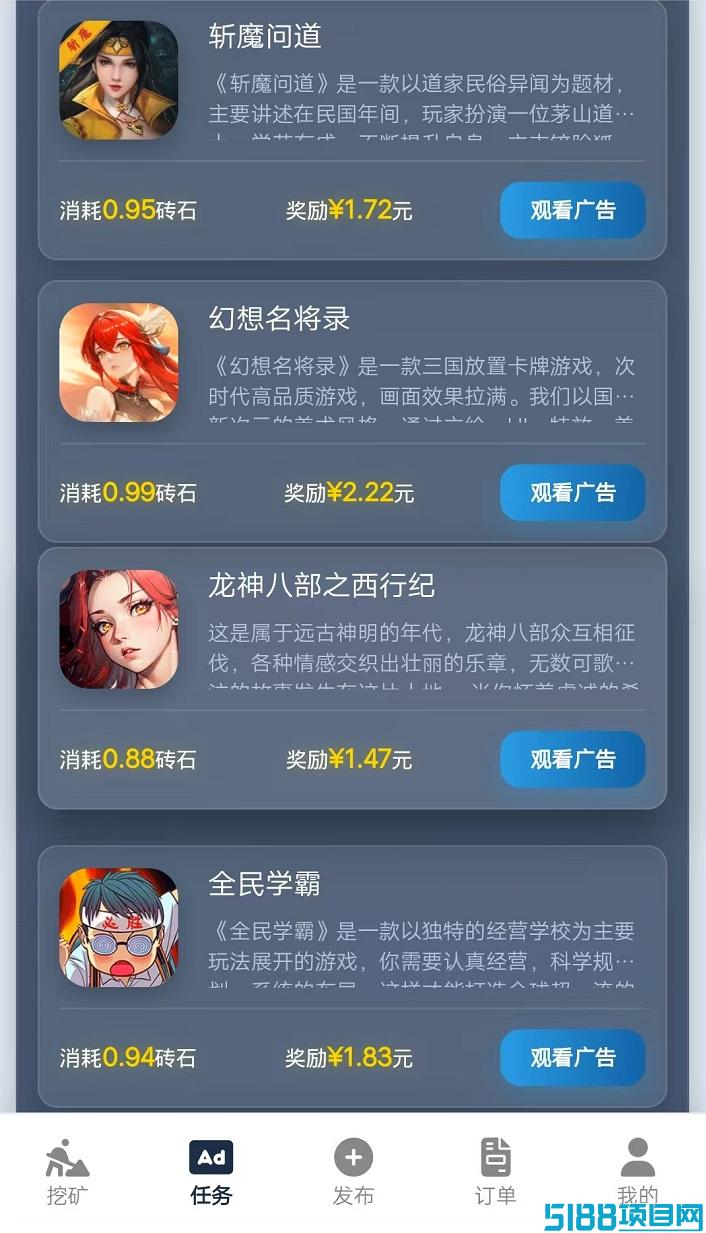Viewport: 706px width, 1233px height.
Task: Select the 任务 tab
Action: point(211,1172)
